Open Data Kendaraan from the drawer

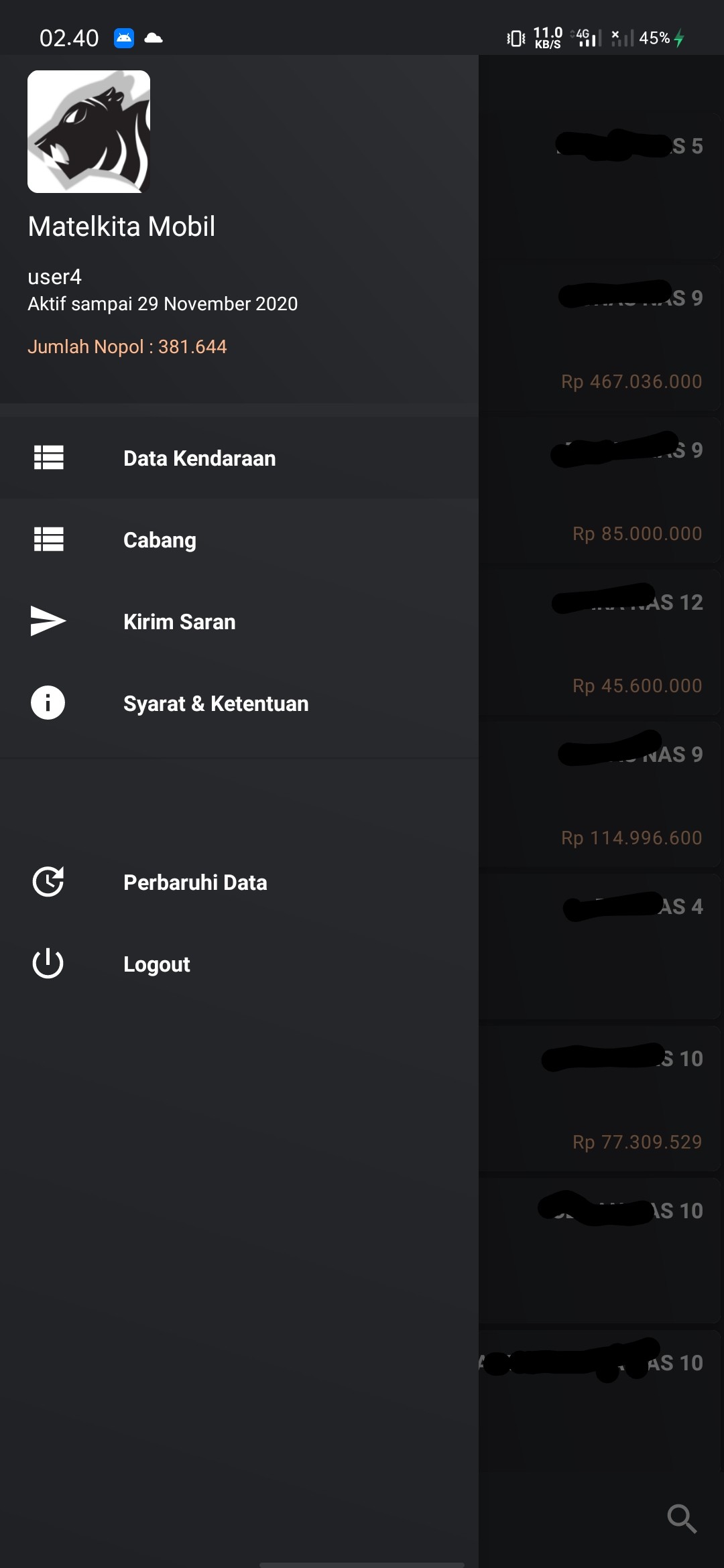pyautogui.click(x=239, y=458)
